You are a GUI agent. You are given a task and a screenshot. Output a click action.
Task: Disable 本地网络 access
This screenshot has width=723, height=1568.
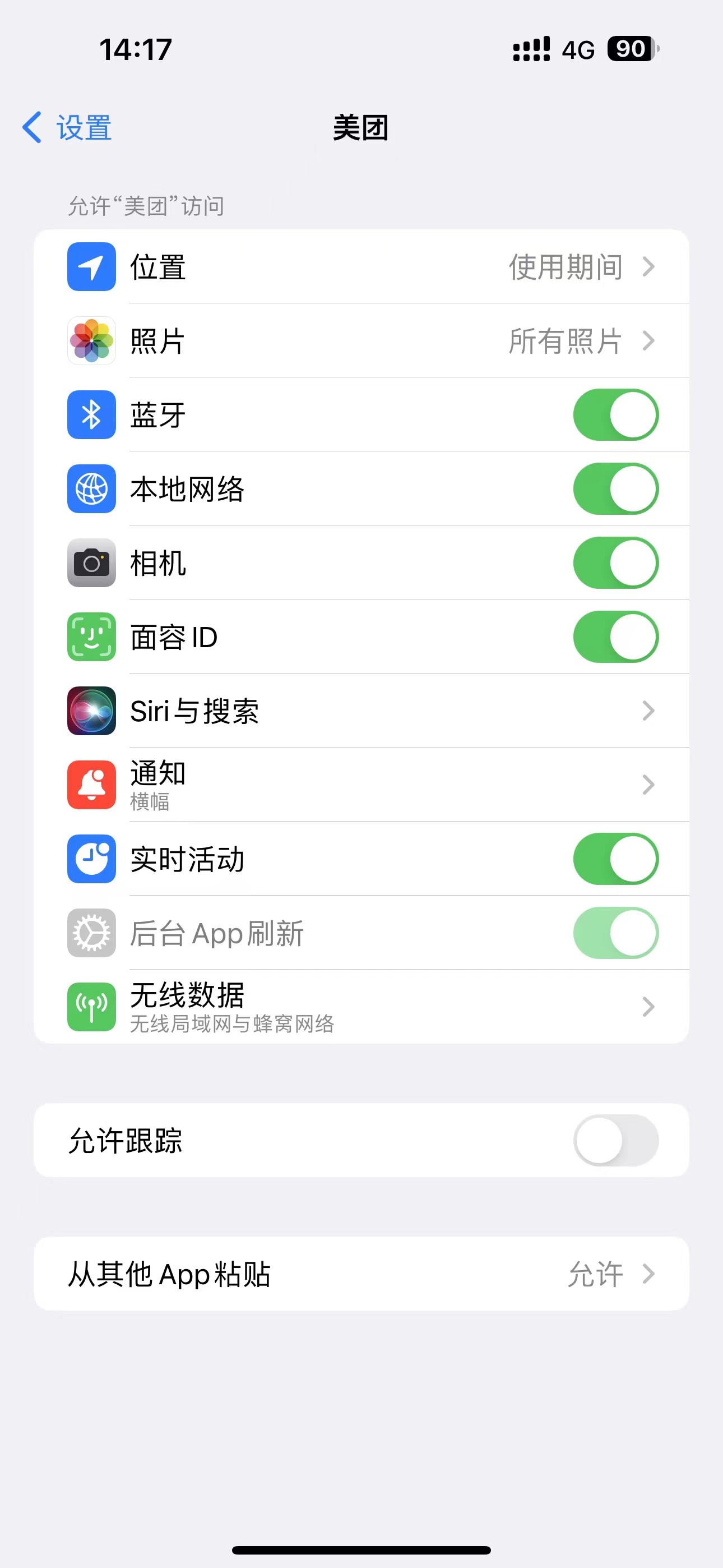pyautogui.click(x=615, y=489)
